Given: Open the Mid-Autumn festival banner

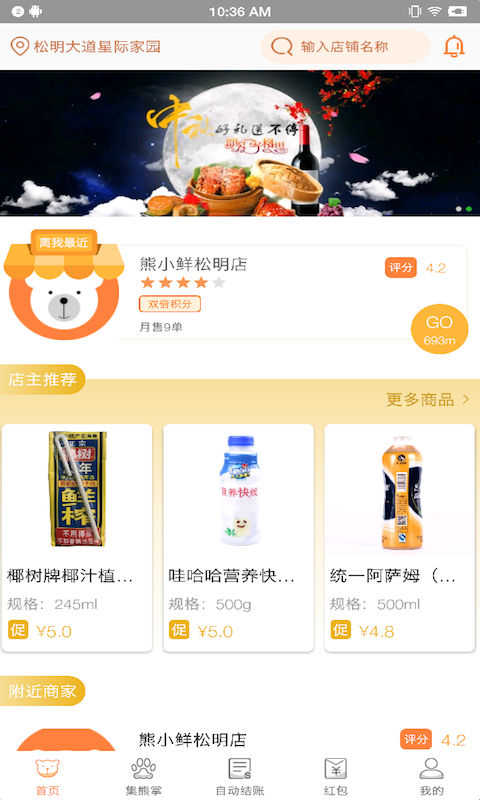Looking at the screenshot, I should pyautogui.click(x=240, y=143).
